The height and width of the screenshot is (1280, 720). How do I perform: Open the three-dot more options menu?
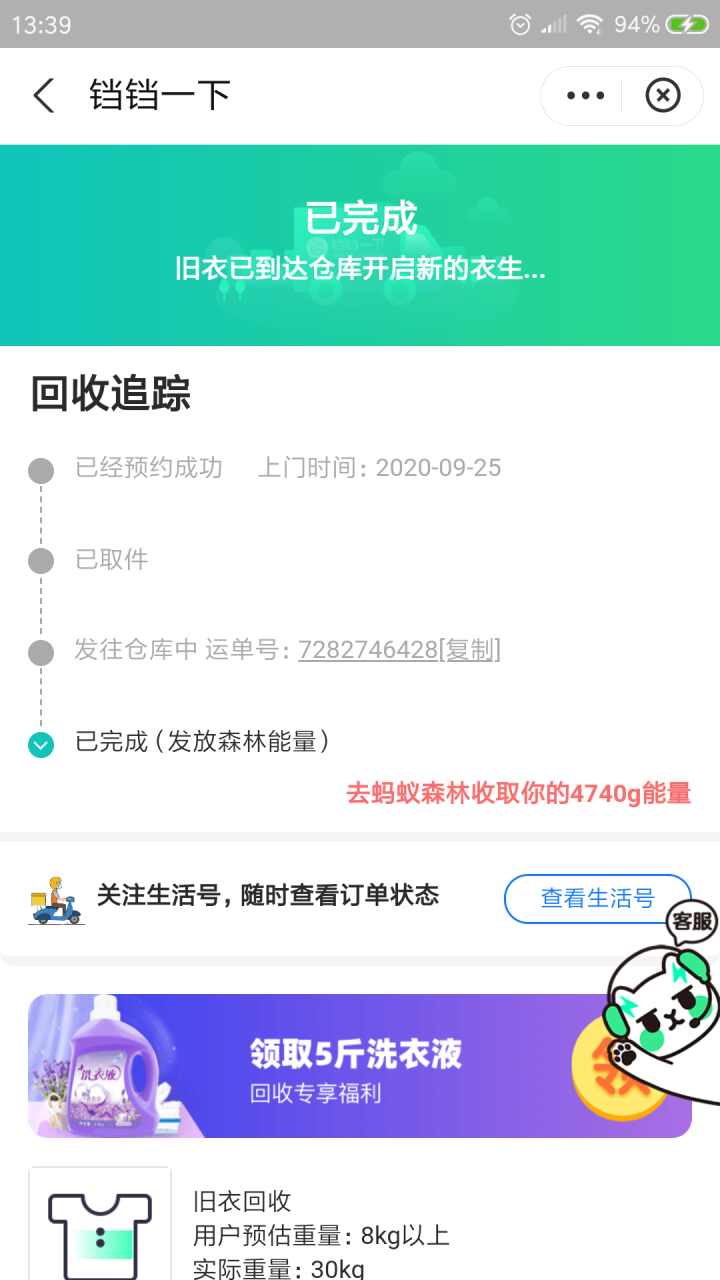585,96
